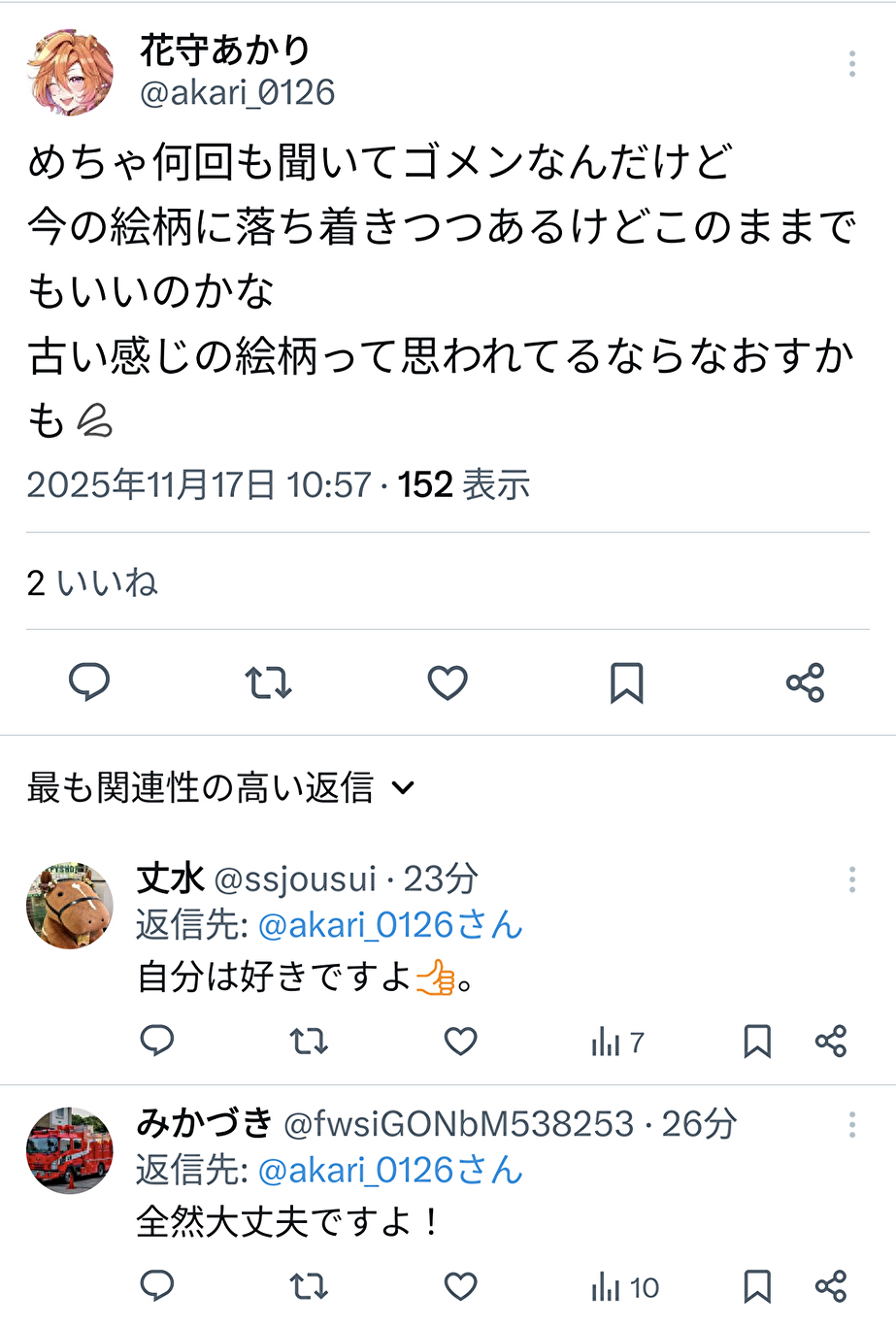896x1326 pixels.
Task: Open みかづき's profile avatar
Action: point(69,1150)
